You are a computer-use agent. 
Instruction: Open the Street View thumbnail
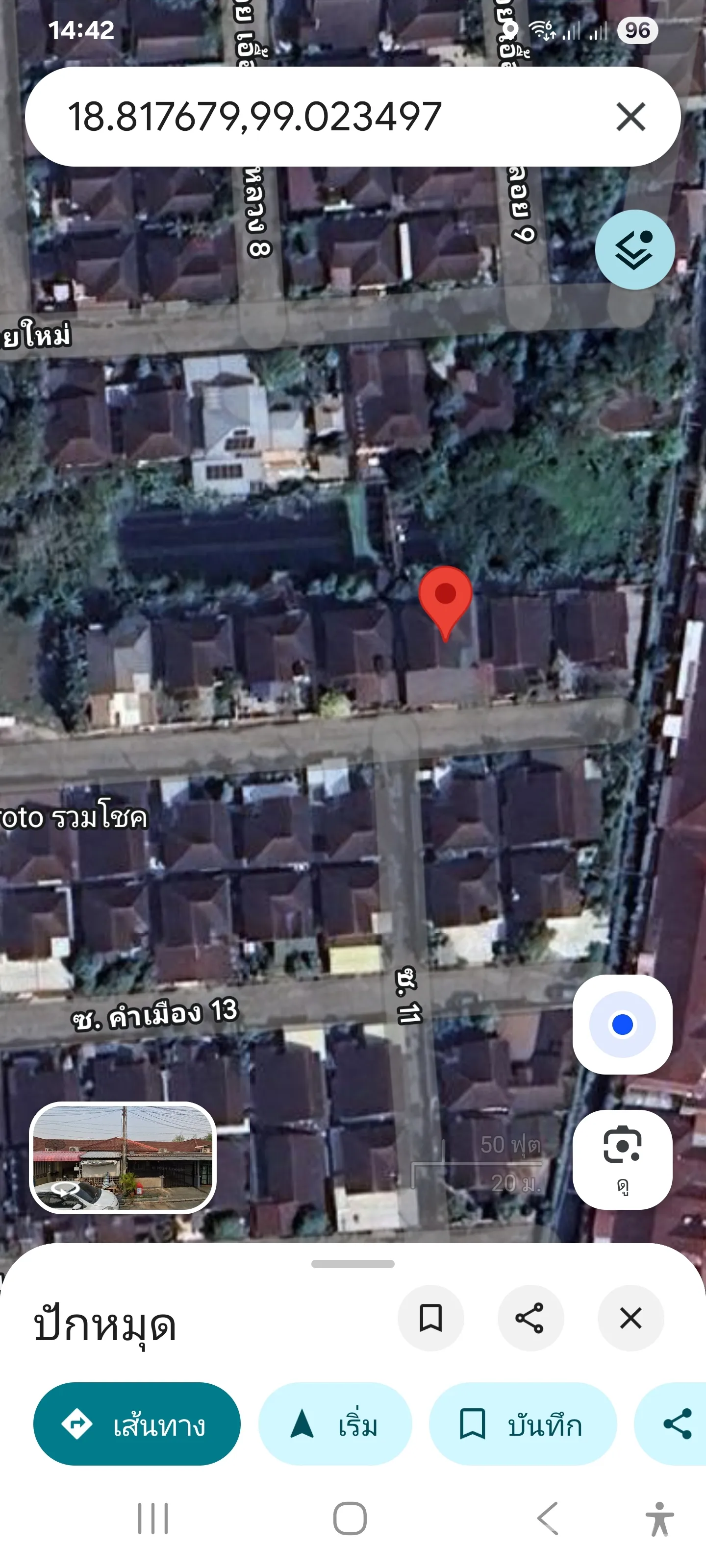pos(123,1157)
